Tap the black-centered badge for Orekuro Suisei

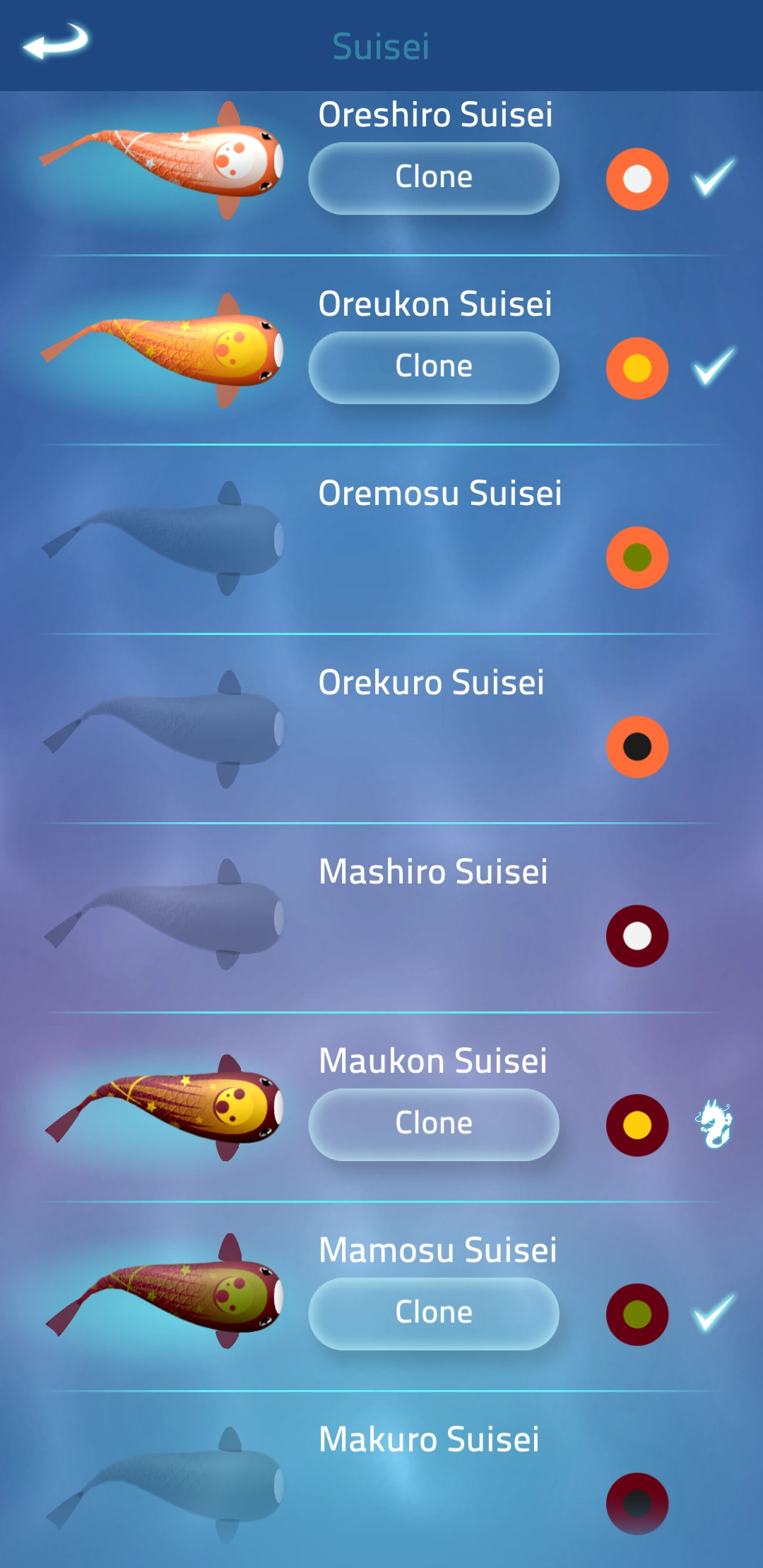tap(637, 747)
